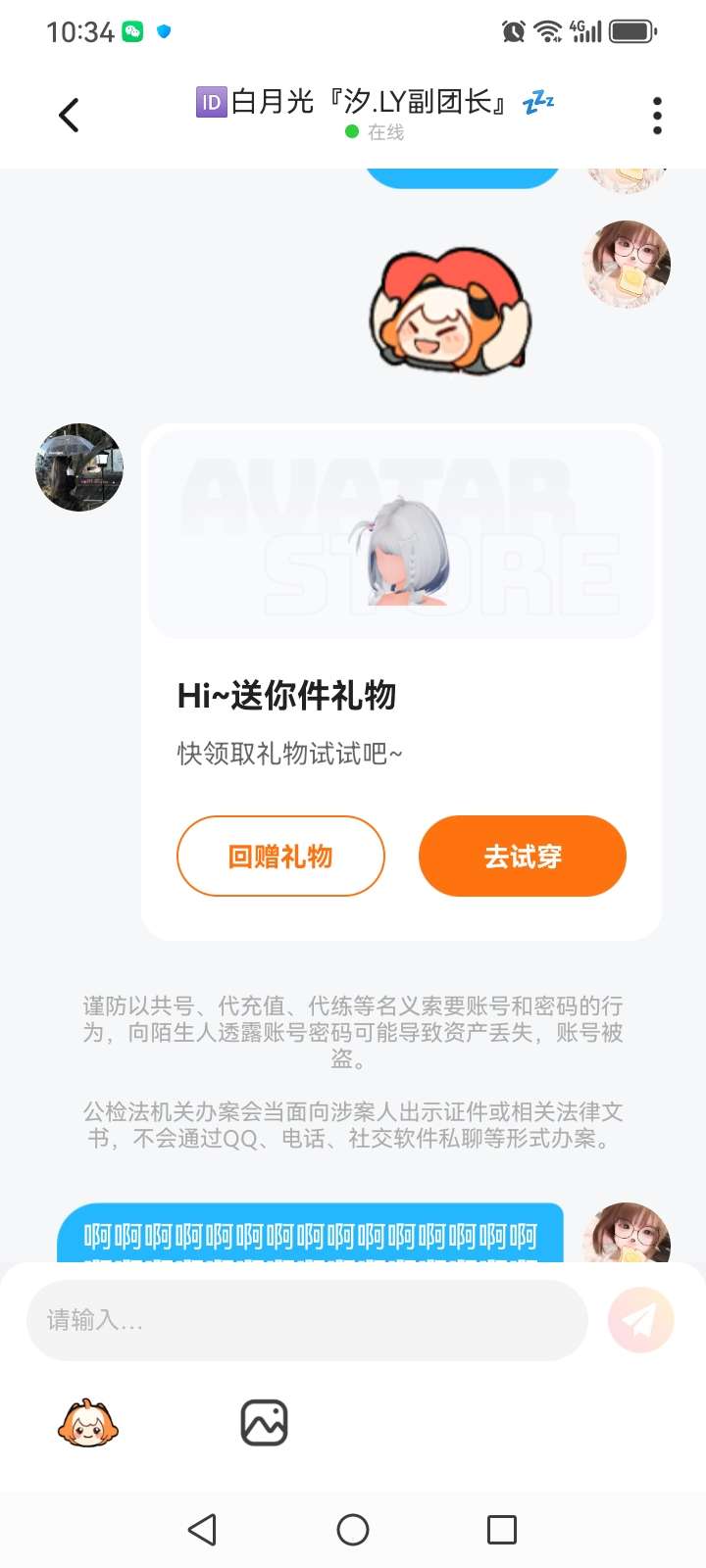Tap 回赠礼物 to send a gift back
706x1568 pixels.
[280, 857]
